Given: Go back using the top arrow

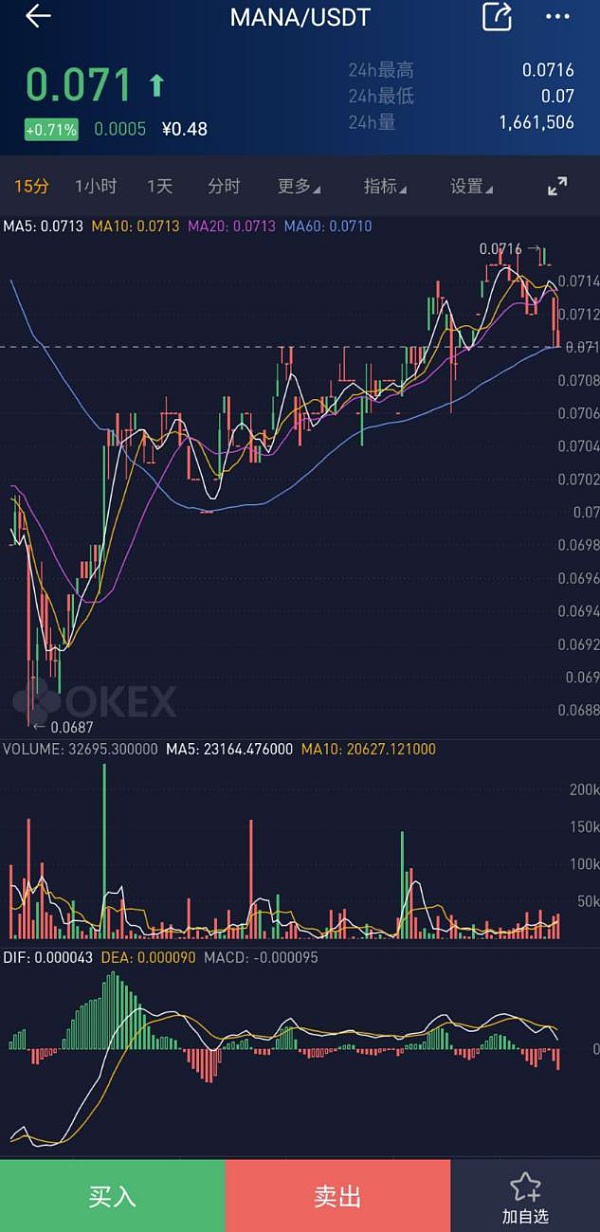Looking at the screenshot, I should click(x=38, y=17).
